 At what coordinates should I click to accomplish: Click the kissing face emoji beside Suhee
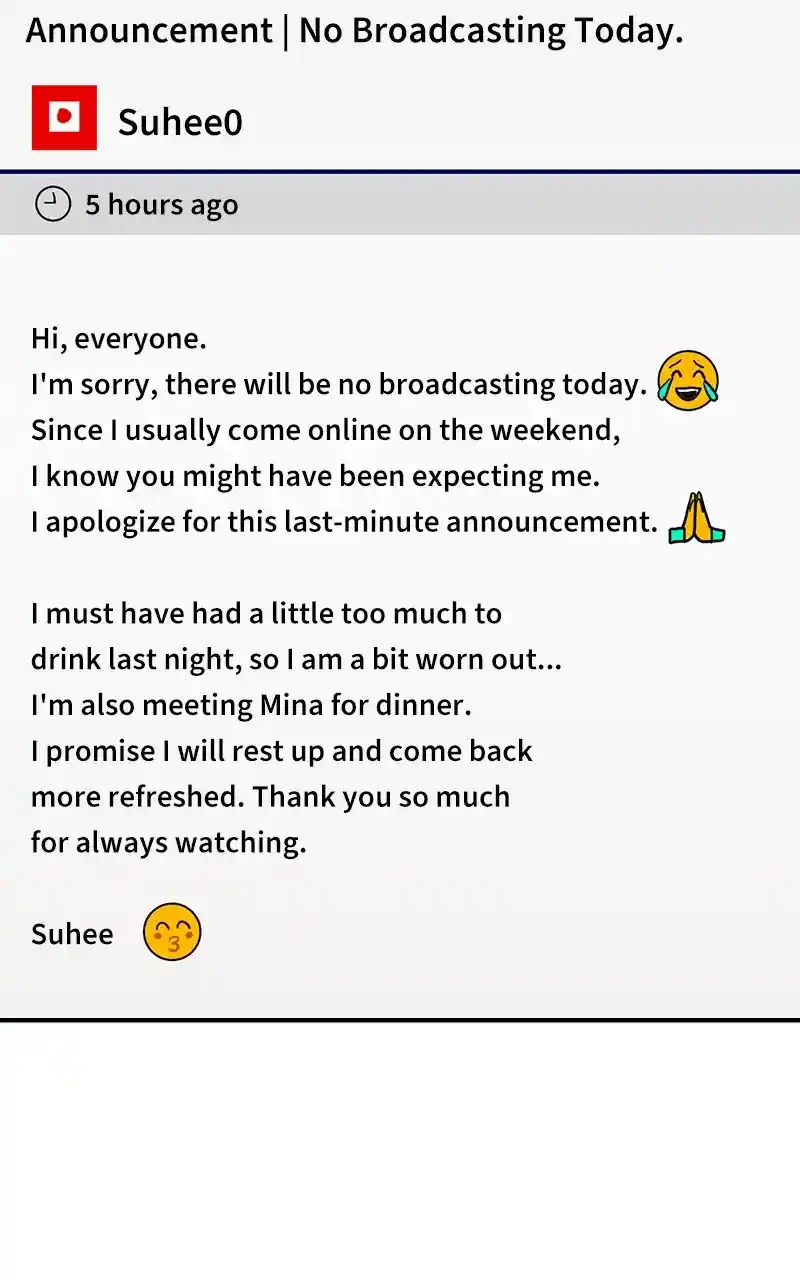tap(171, 931)
